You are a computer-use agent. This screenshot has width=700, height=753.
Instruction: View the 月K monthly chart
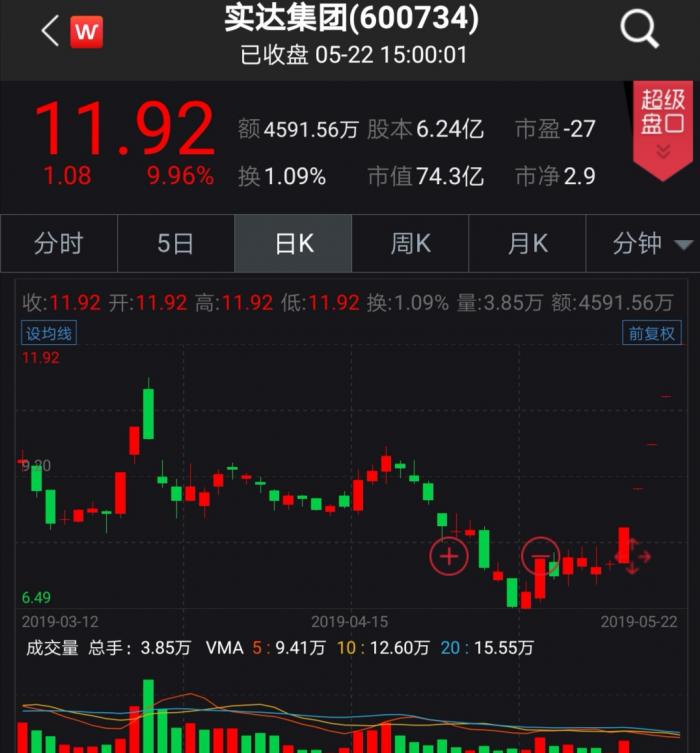527,244
